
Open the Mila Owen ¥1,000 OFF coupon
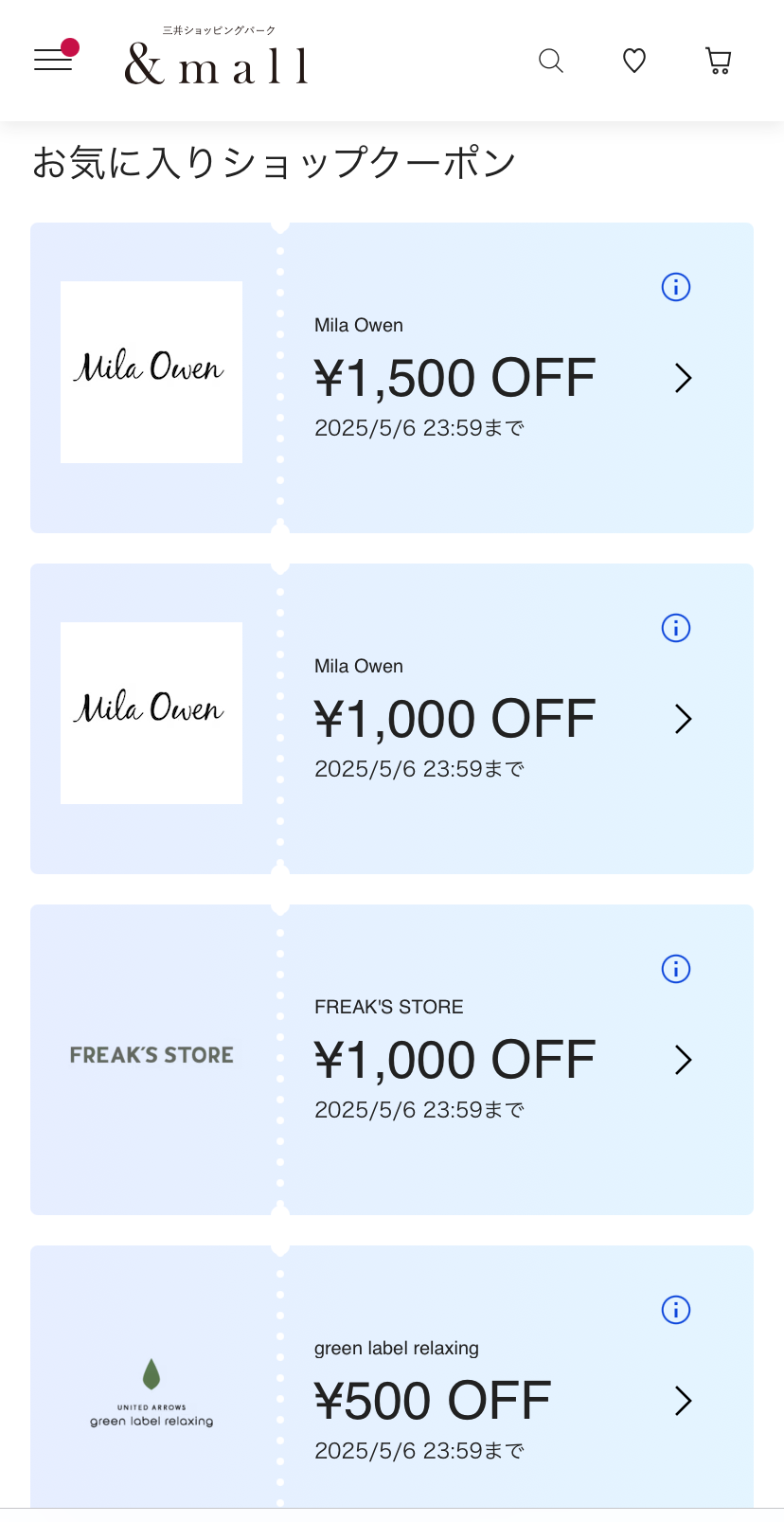tap(392, 719)
